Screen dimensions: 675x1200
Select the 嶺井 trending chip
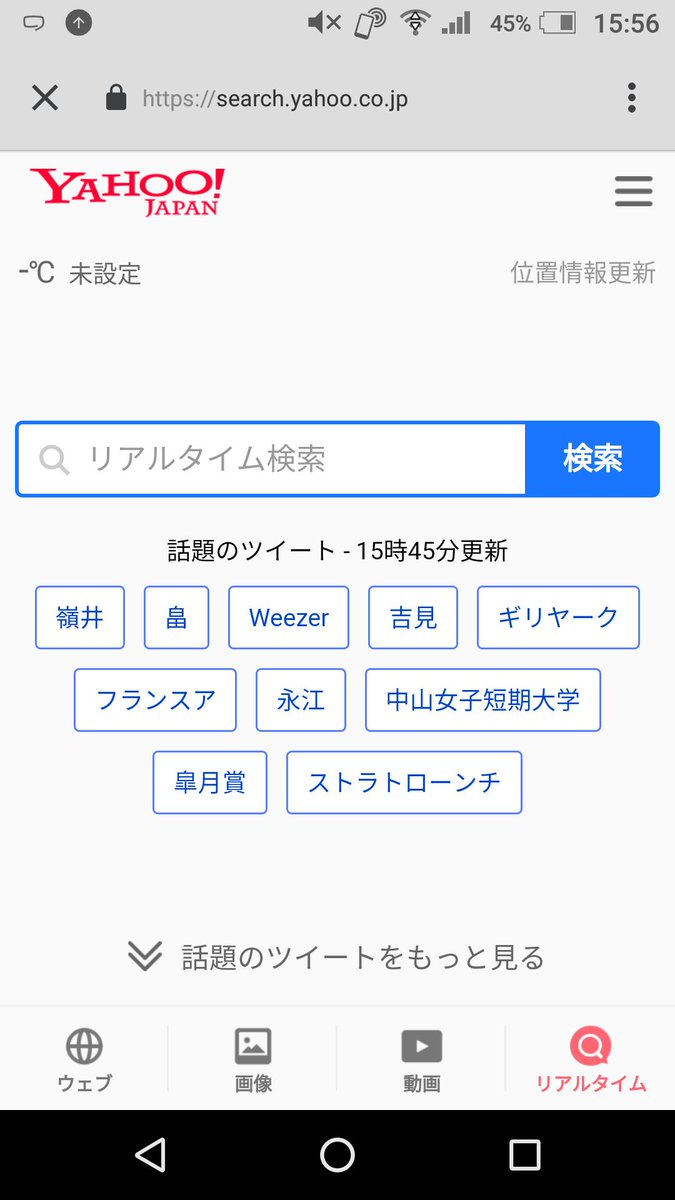[80, 618]
